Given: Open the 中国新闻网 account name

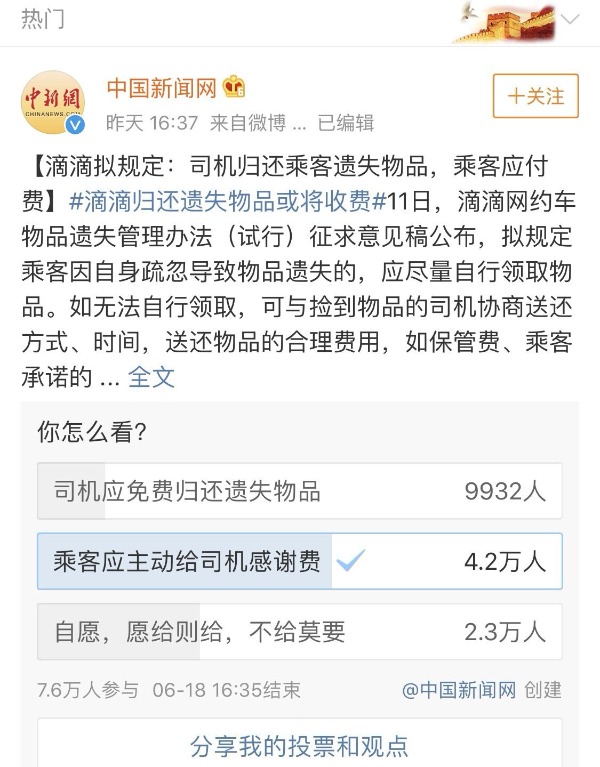Looking at the screenshot, I should (161, 89).
